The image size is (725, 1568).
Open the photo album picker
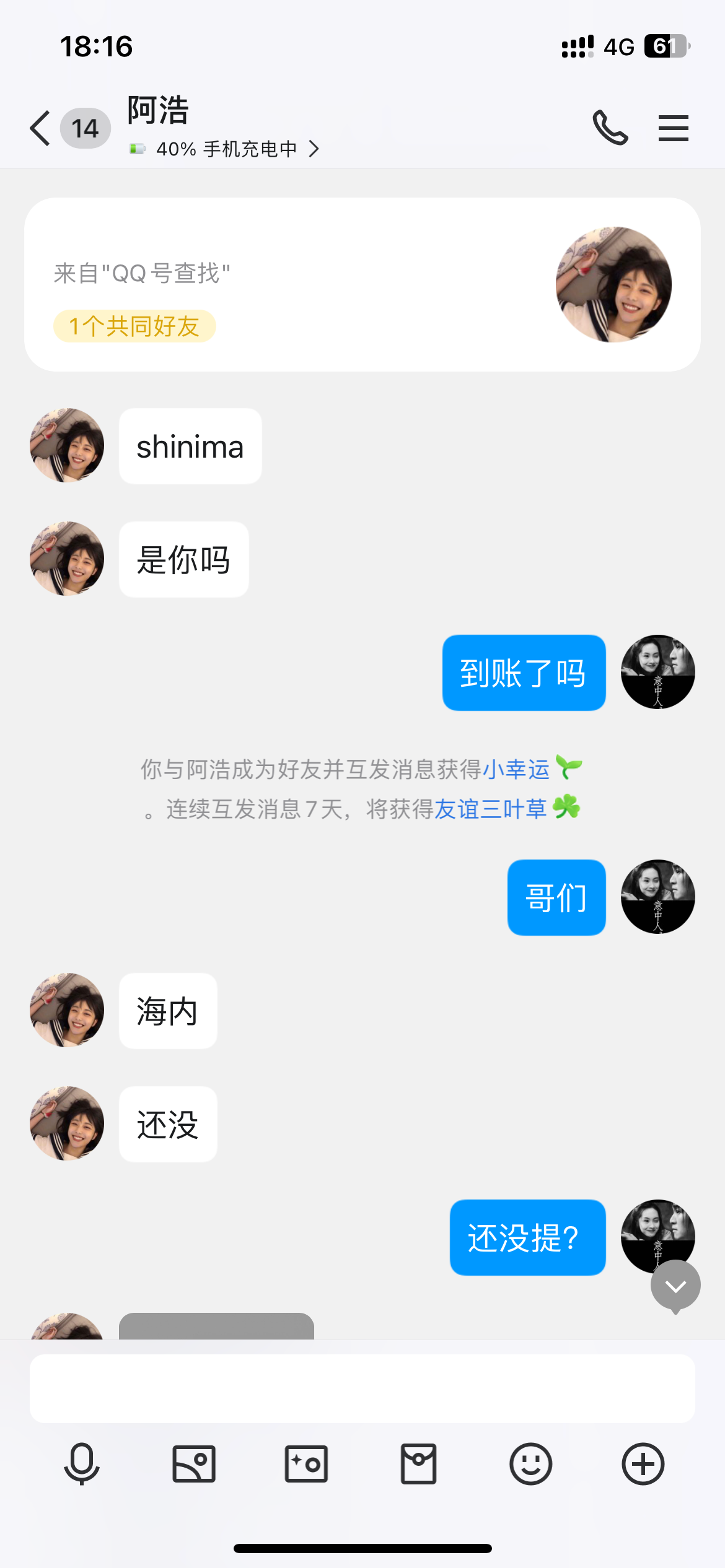(194, 1464)
